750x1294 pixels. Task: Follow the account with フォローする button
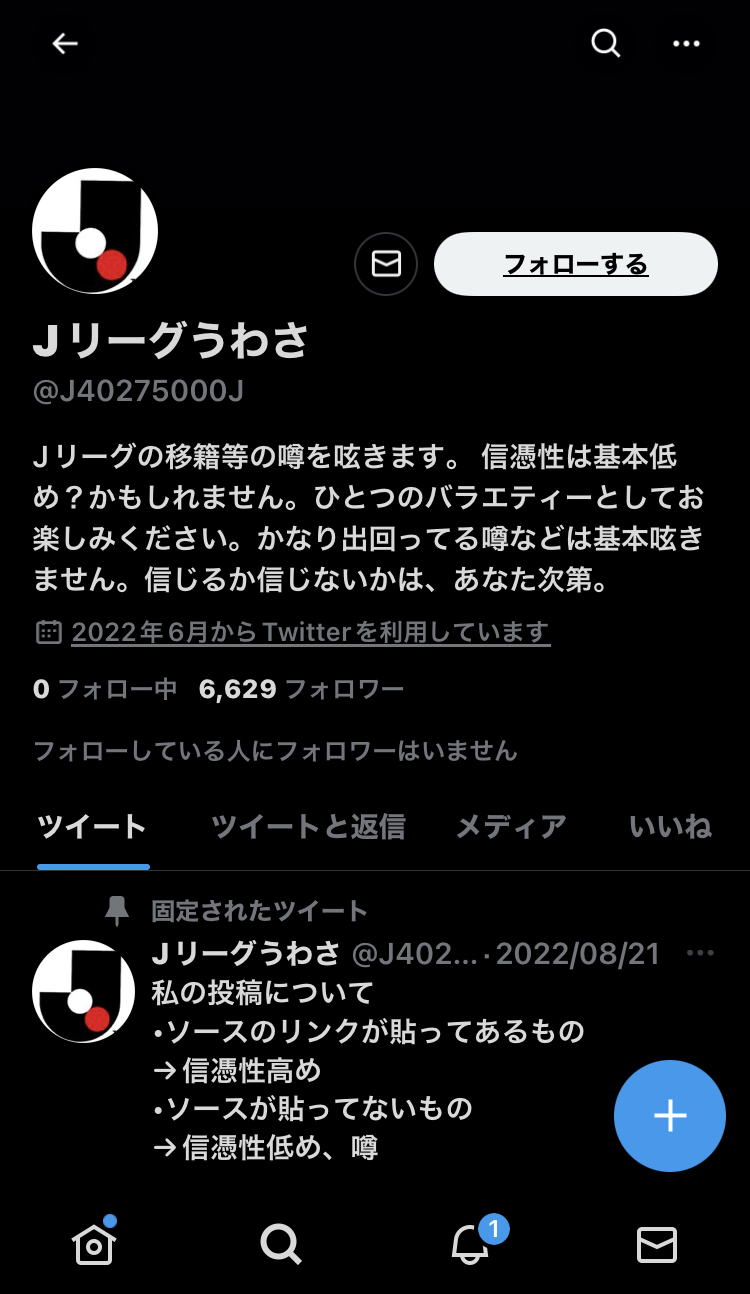(x=576, y=264)
